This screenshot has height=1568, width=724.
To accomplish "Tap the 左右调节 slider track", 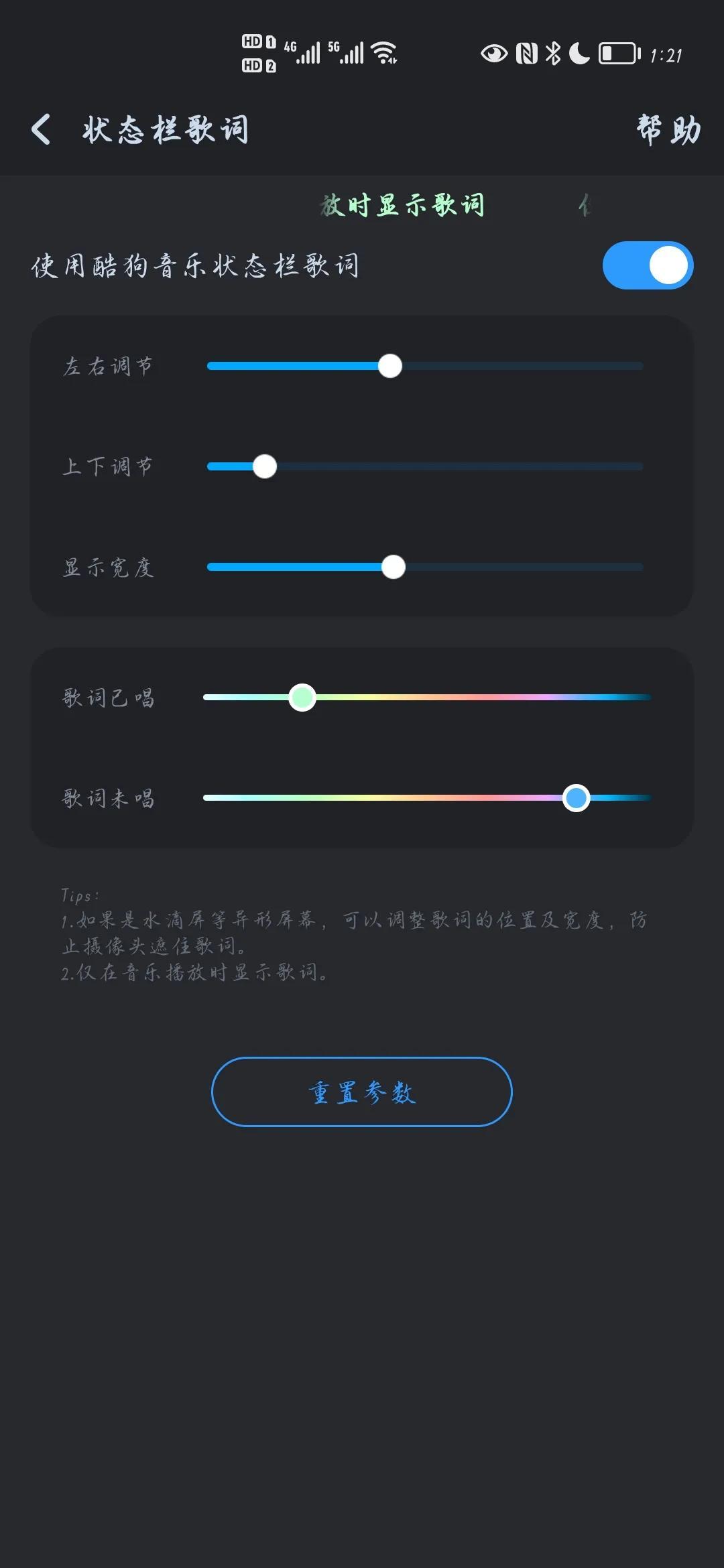I will (425, 366).
